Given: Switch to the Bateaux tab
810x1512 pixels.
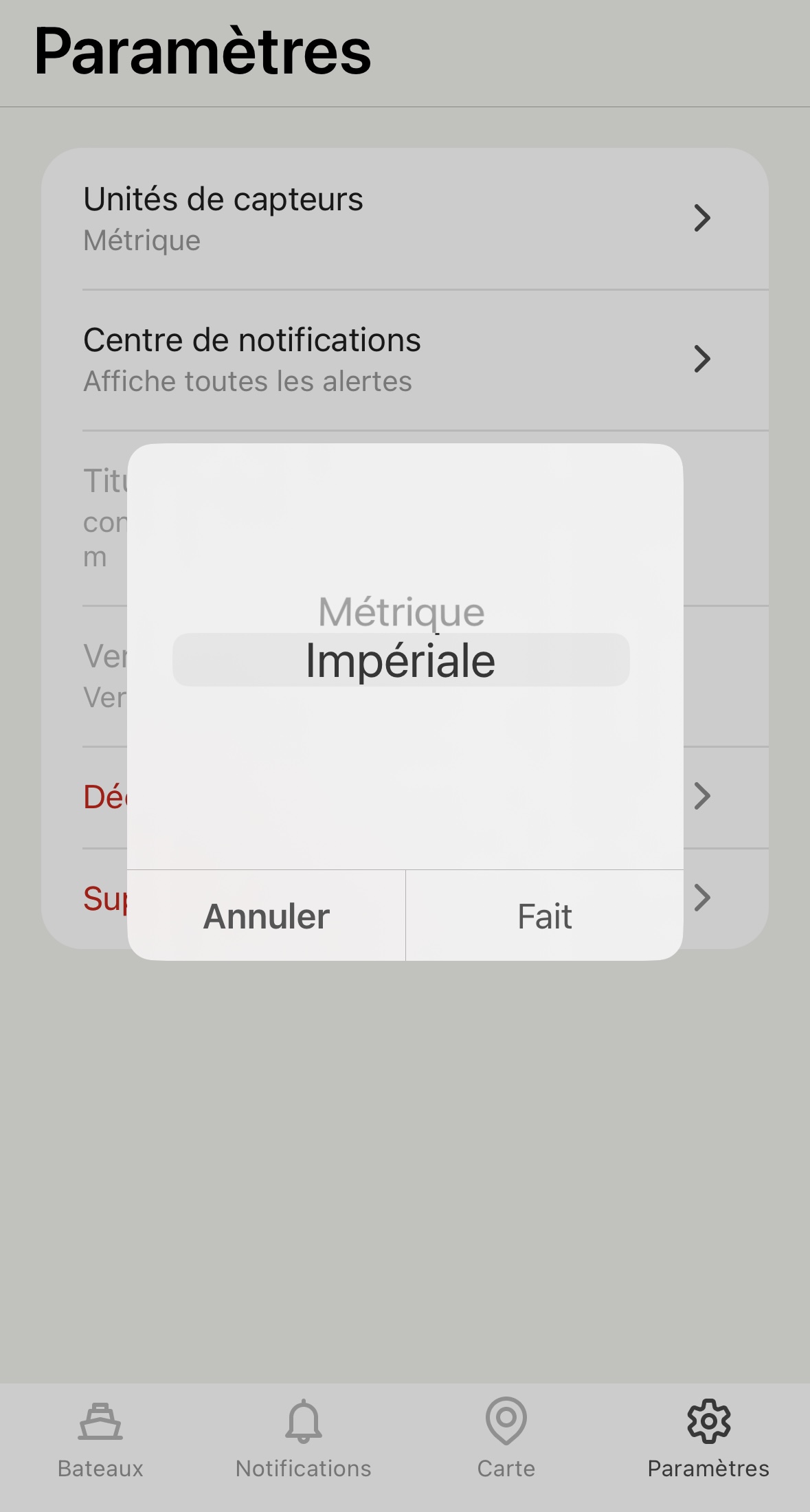Looking at the screenshot, I should pos(100,1438).
